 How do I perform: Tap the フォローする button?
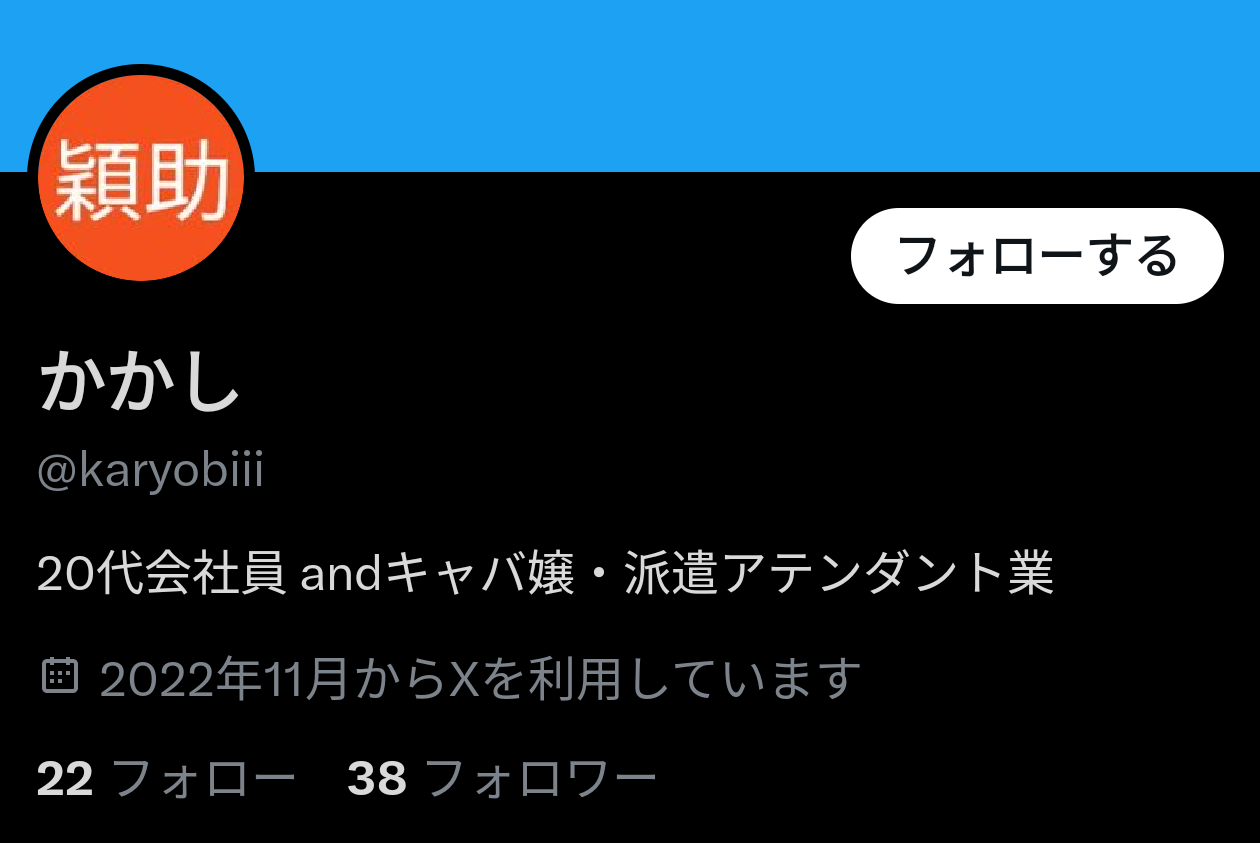tap(1037, 256)
